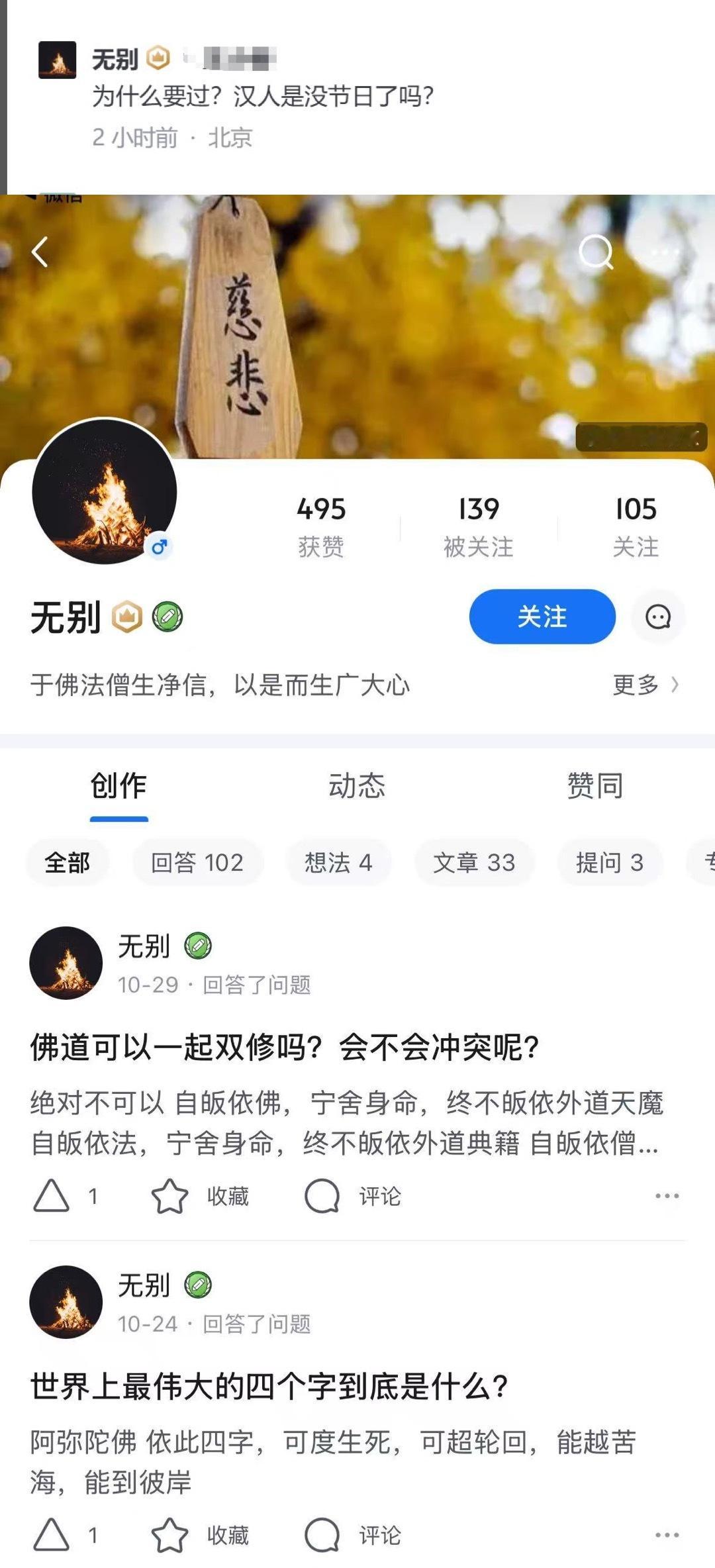Viewport: 715px width, 1568px height.
Task: Switch to the 赞同 tab
Action: pos(596,787)
